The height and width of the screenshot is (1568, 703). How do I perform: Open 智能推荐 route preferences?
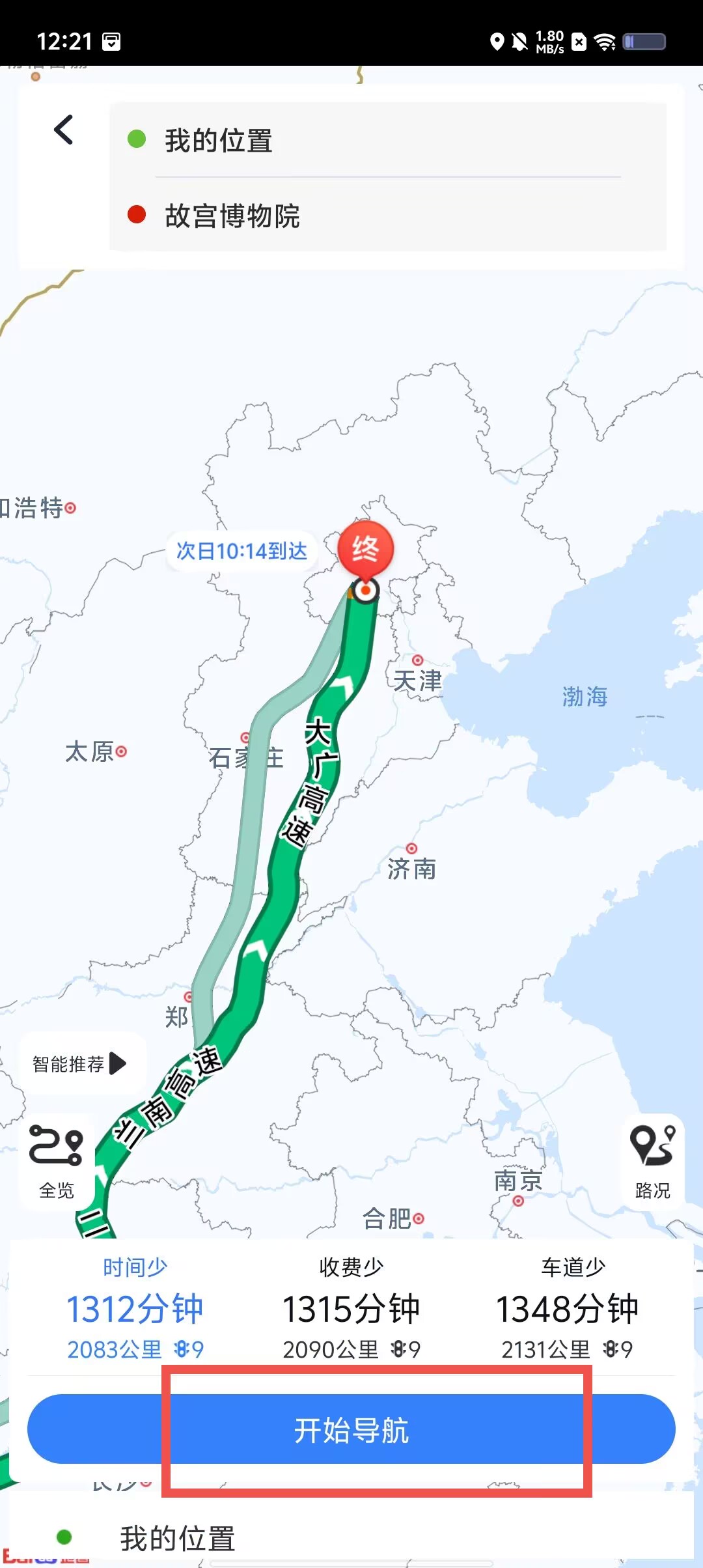81,1064
